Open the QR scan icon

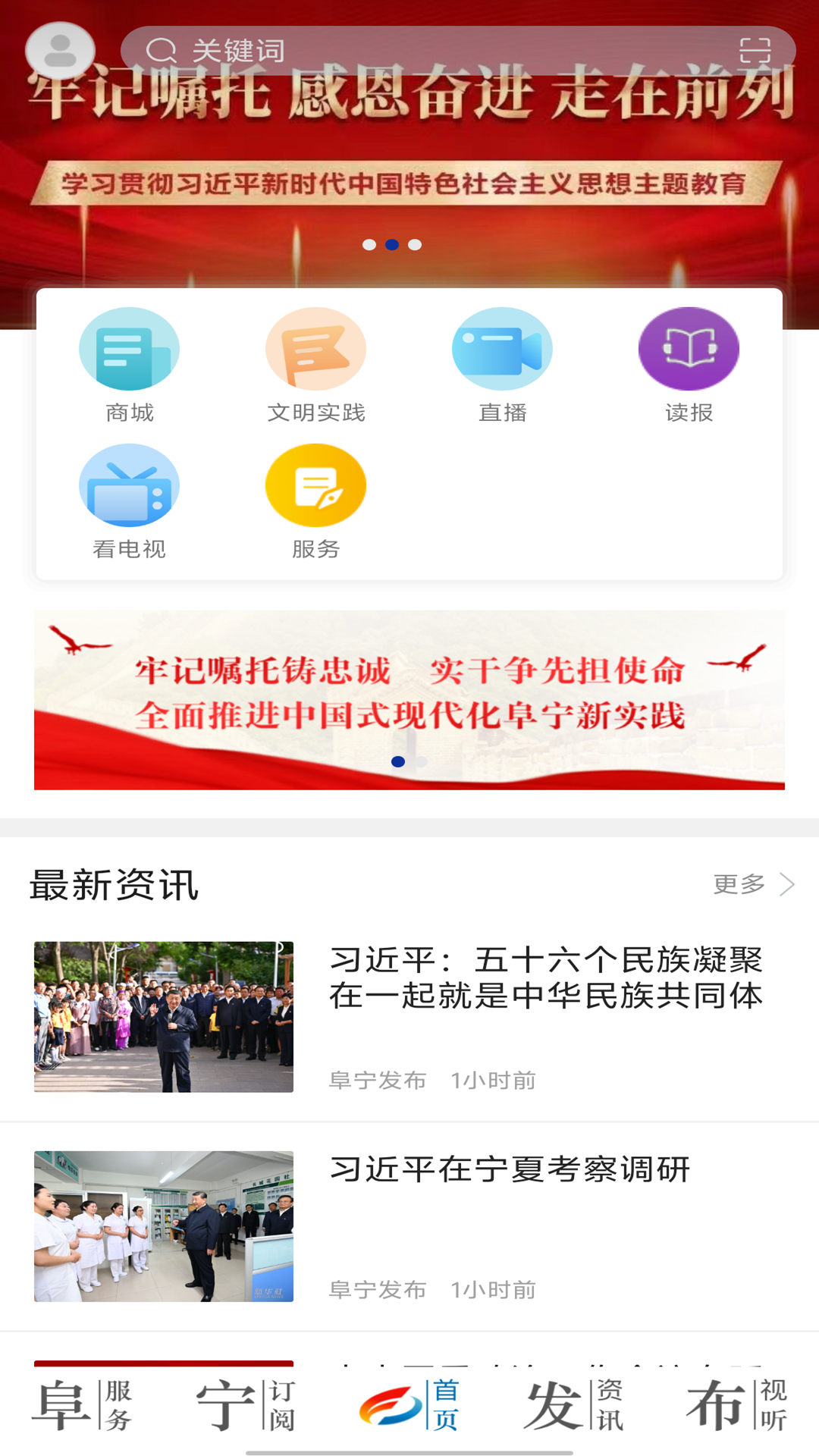click(x=755, y=51)
